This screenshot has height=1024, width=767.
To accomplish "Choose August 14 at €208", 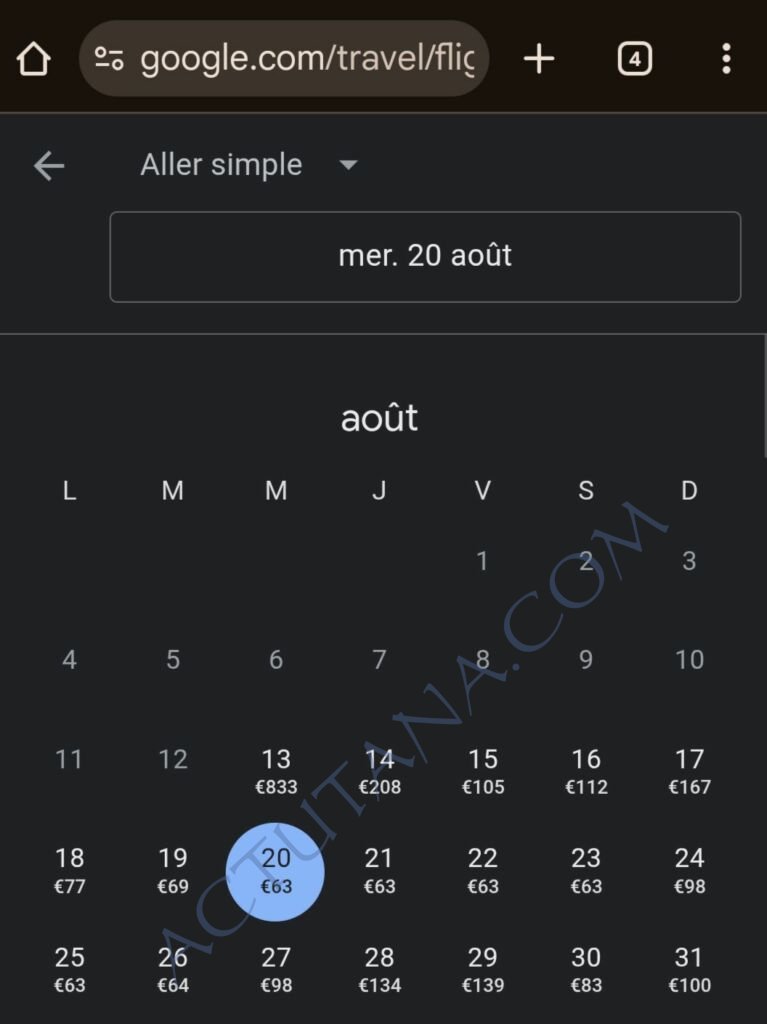I will pos(379,771).
